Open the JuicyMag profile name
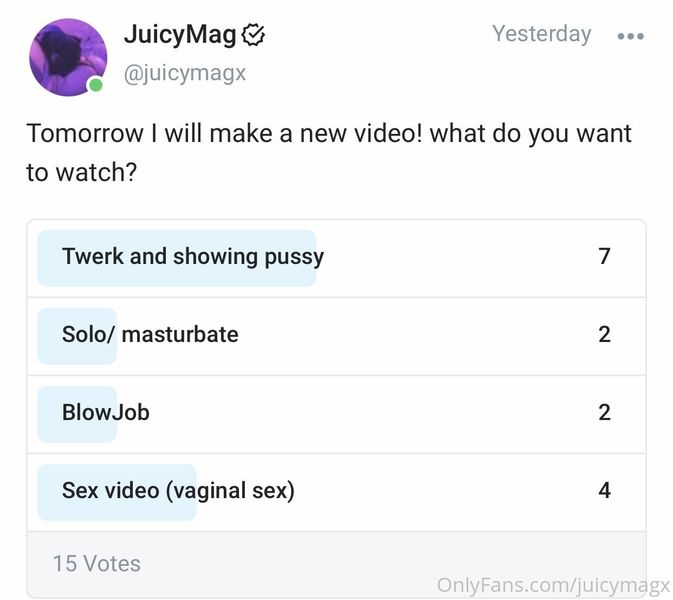Screen dimensions: 673x600 180,34
